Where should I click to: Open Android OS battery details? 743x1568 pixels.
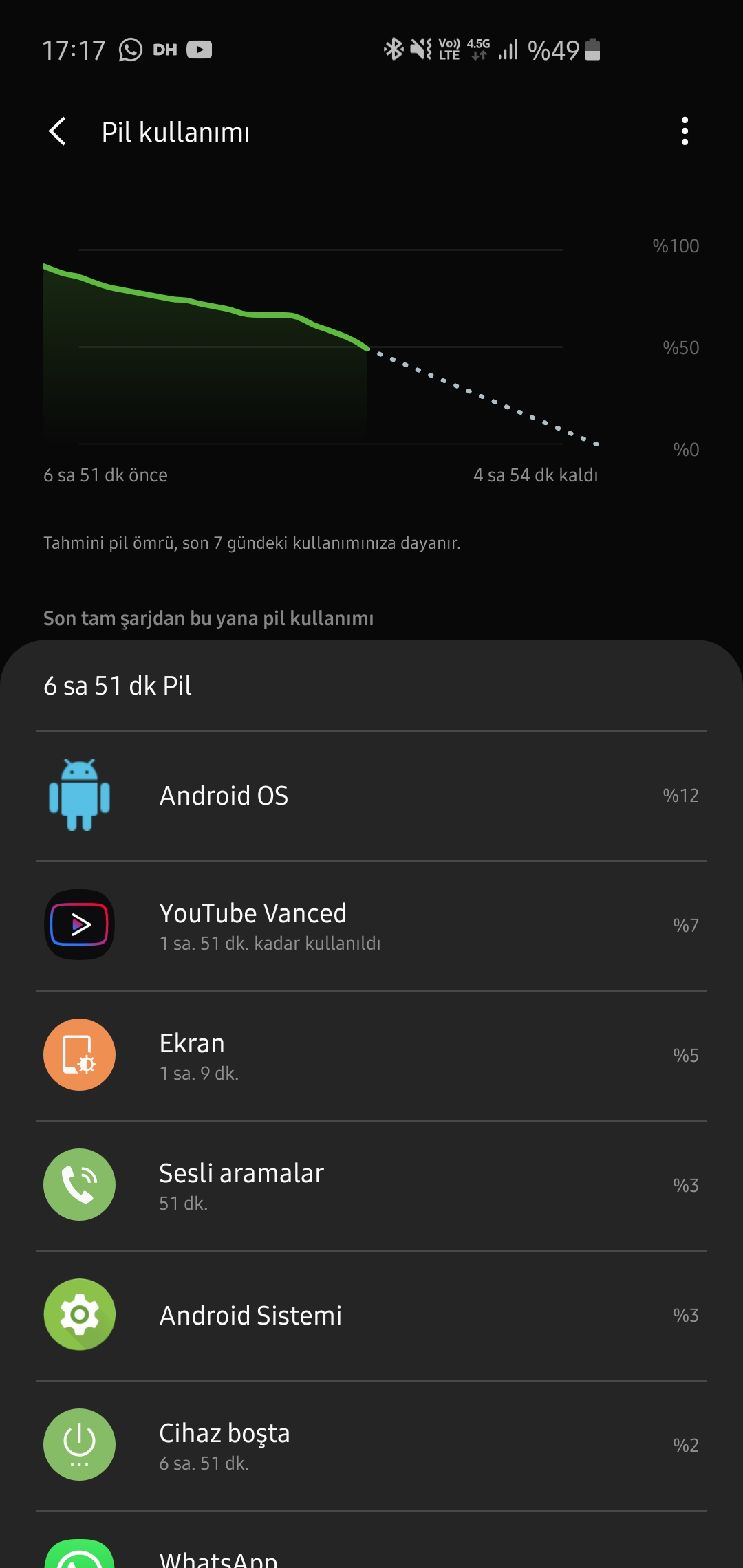pyautogui.click(x=371, y=796)
